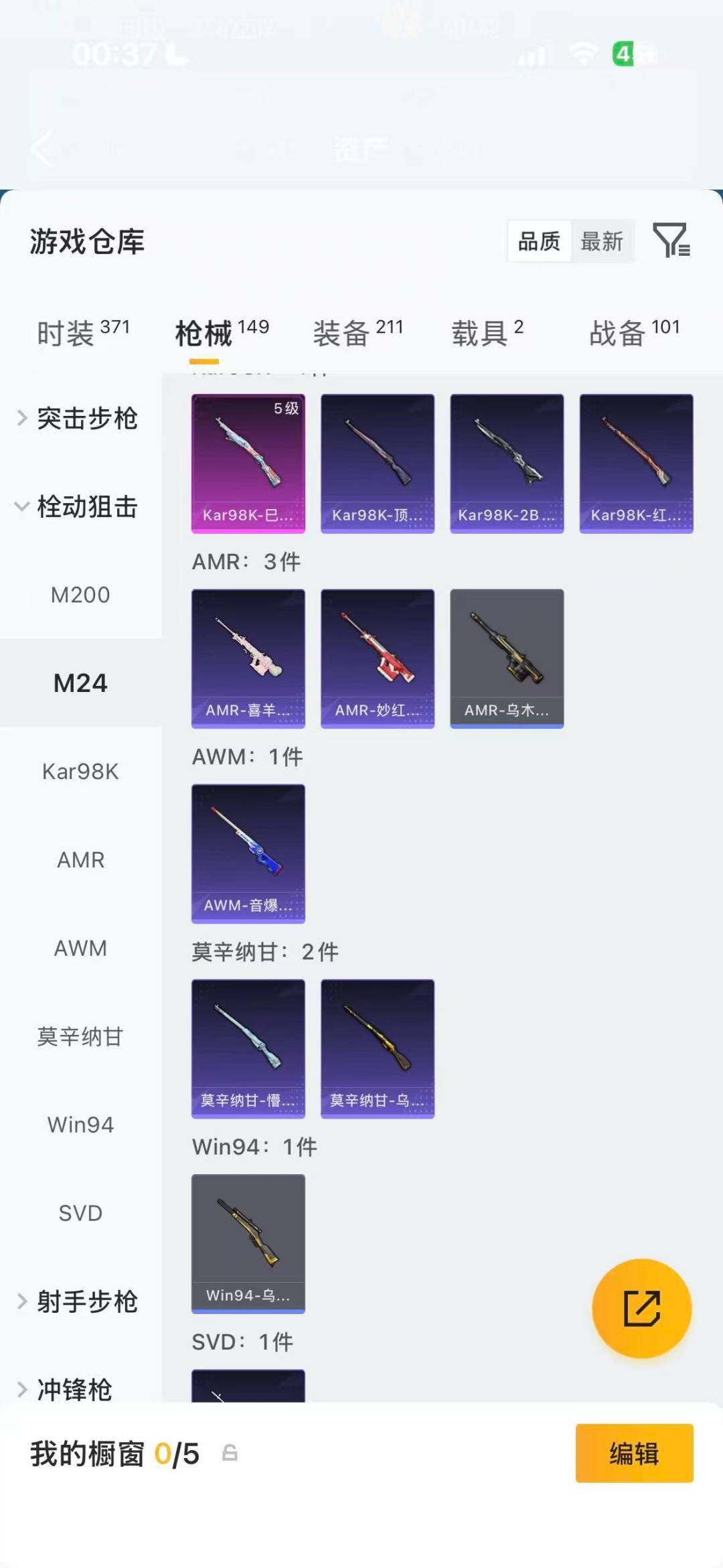Select the AMR-乌木 weapon skin
723x1568 pixels.
507,658
